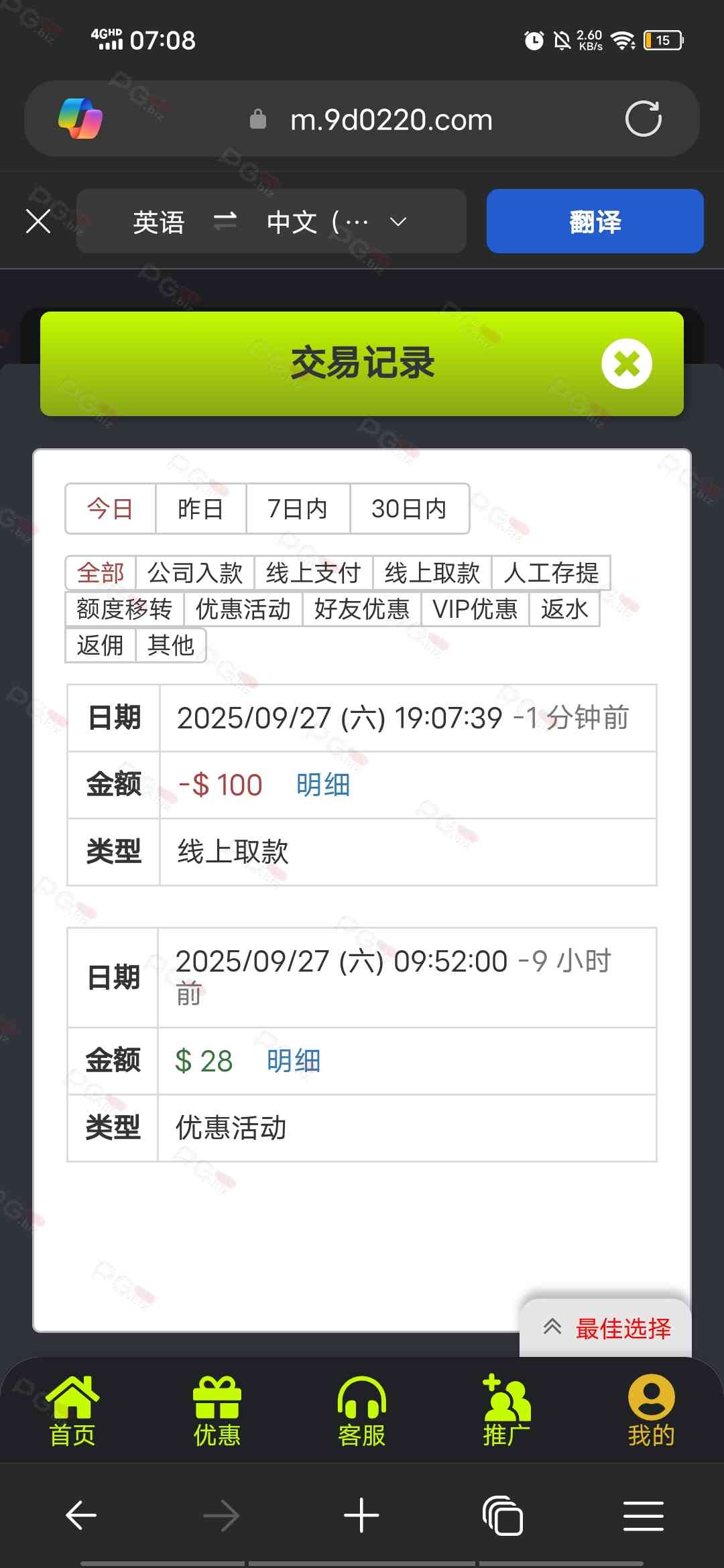Filter by 线上支付 type
This screenshot has height=1568, width=724.
point(313,573)
